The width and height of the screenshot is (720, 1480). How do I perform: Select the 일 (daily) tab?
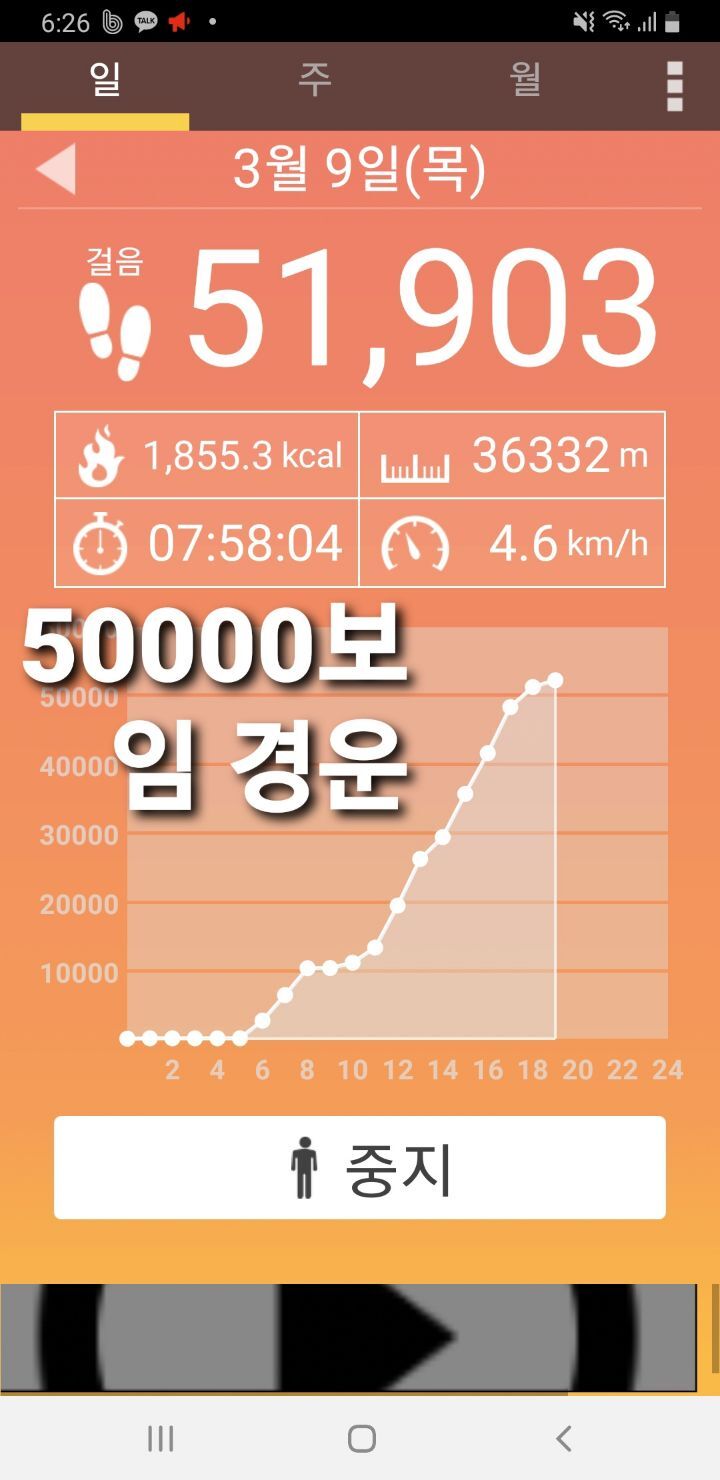coord(105,82)
